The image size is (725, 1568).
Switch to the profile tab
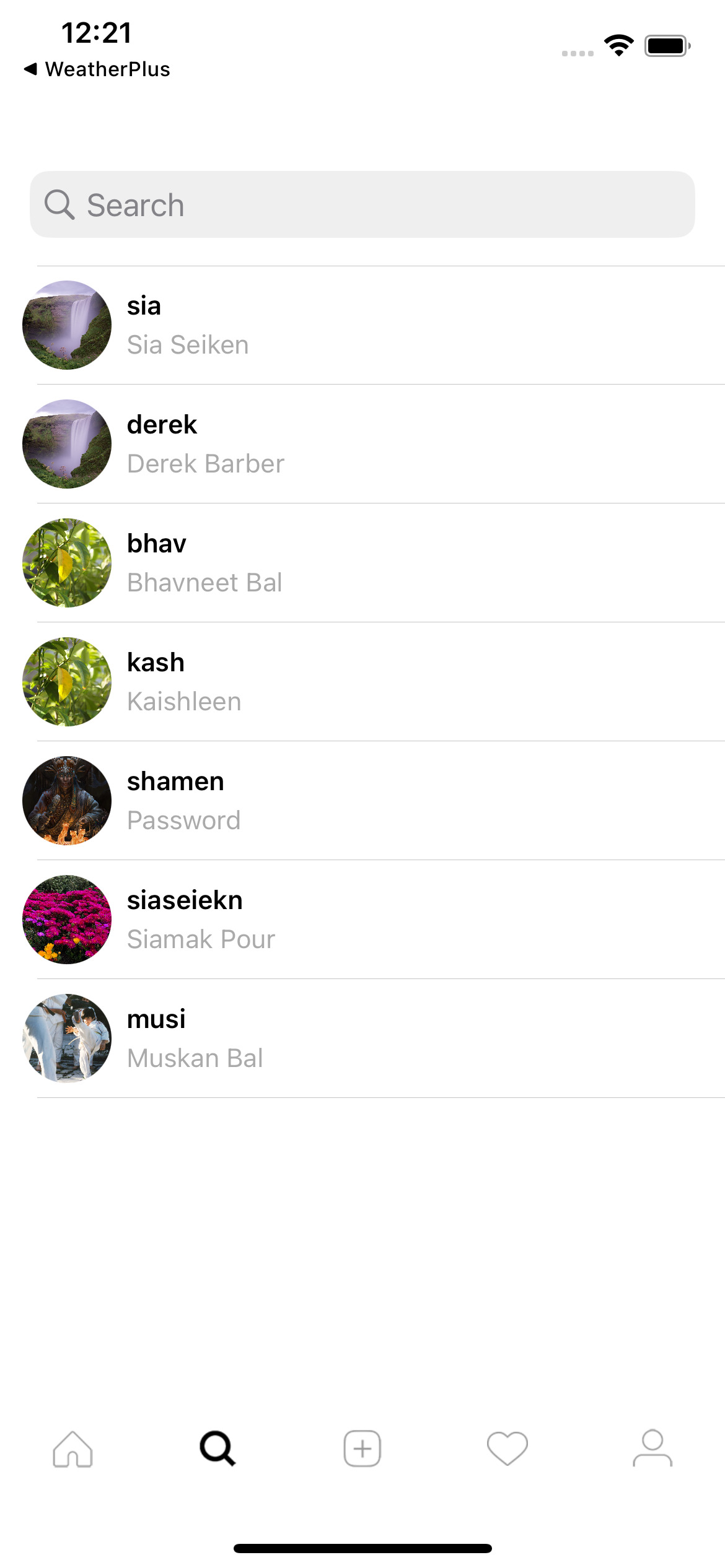point(652,1448)
